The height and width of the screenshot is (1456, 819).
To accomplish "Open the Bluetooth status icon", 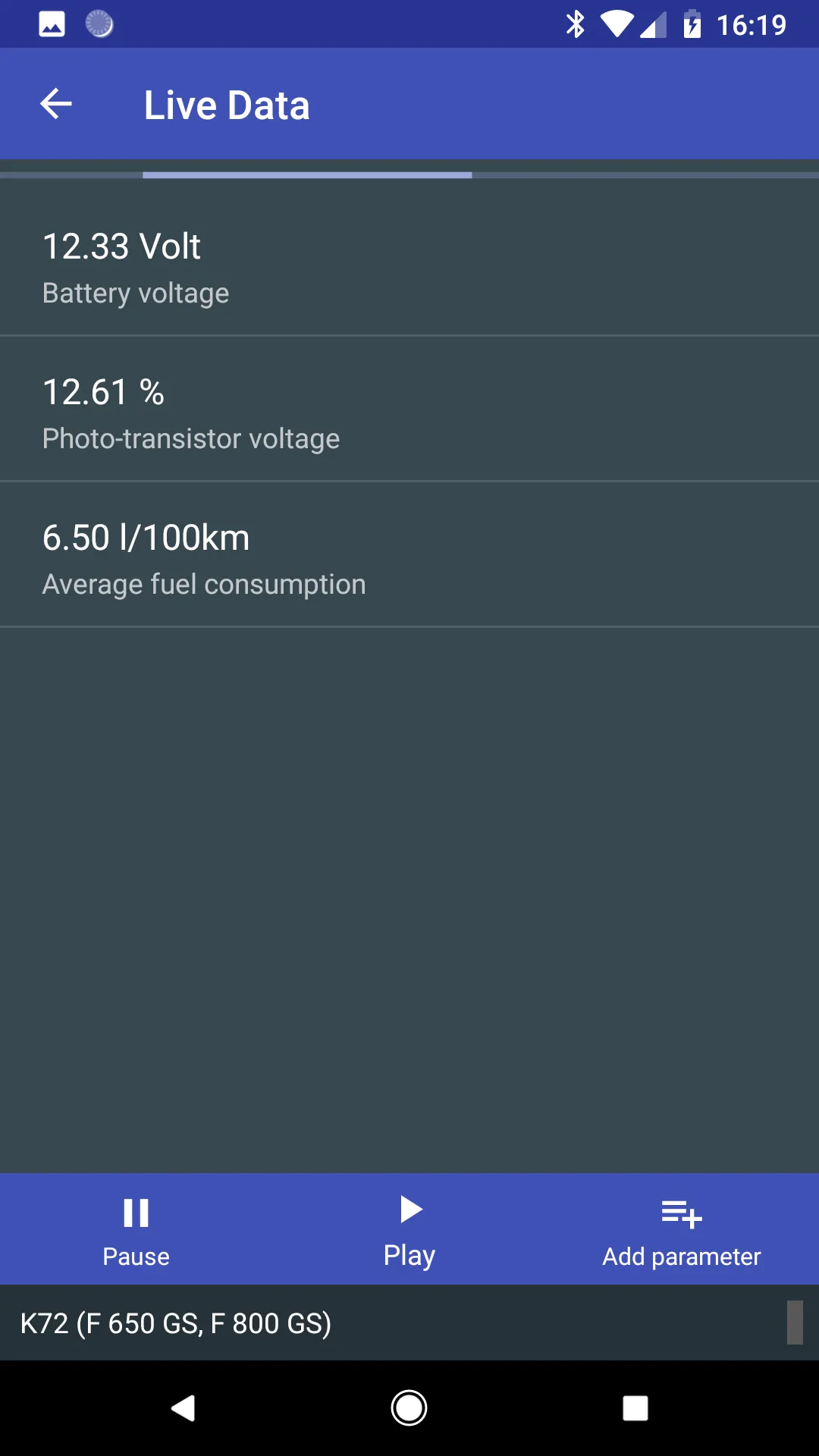I will (x=576, y=23).
